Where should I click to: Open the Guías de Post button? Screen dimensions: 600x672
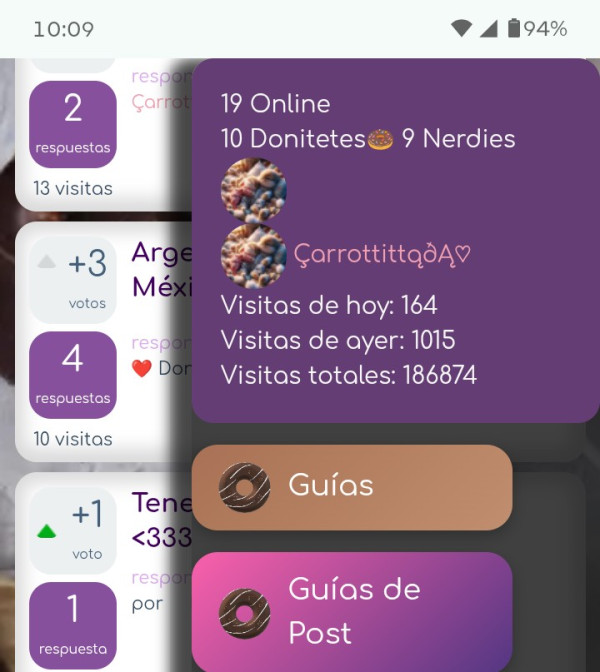(x=351, y=611)
